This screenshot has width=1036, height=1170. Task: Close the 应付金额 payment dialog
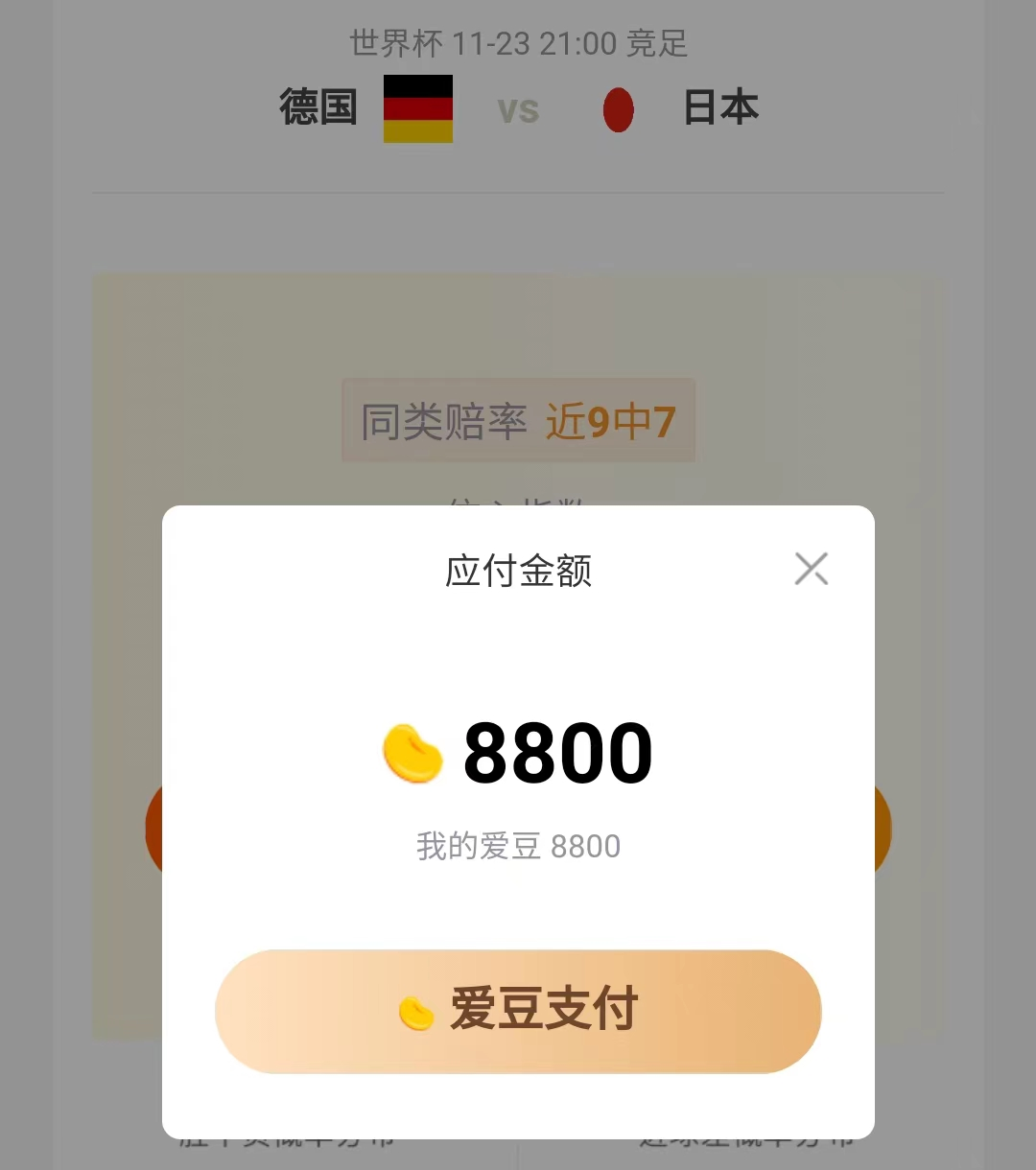pyautogui.click(x=811, y=569)
